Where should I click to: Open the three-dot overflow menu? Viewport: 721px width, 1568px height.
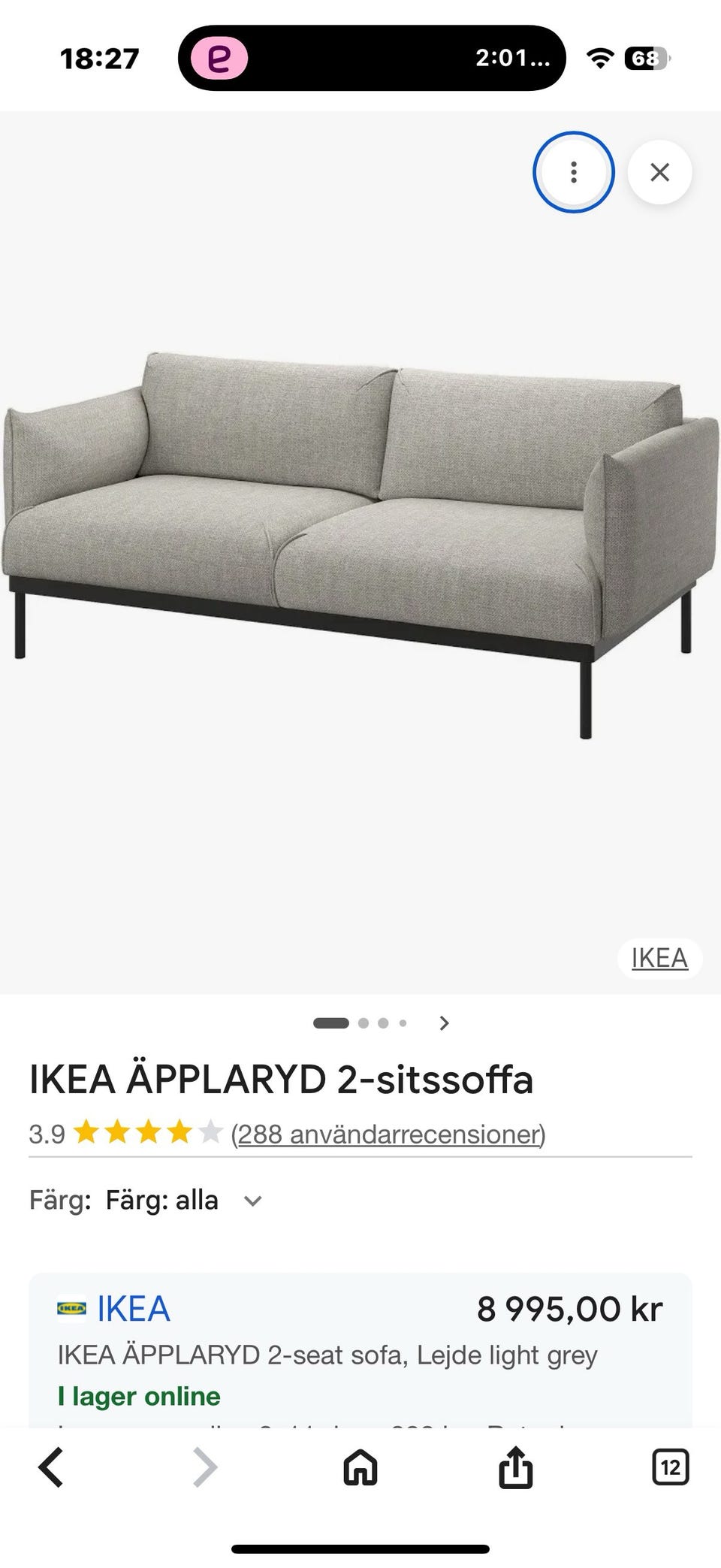tap(573, 172)
